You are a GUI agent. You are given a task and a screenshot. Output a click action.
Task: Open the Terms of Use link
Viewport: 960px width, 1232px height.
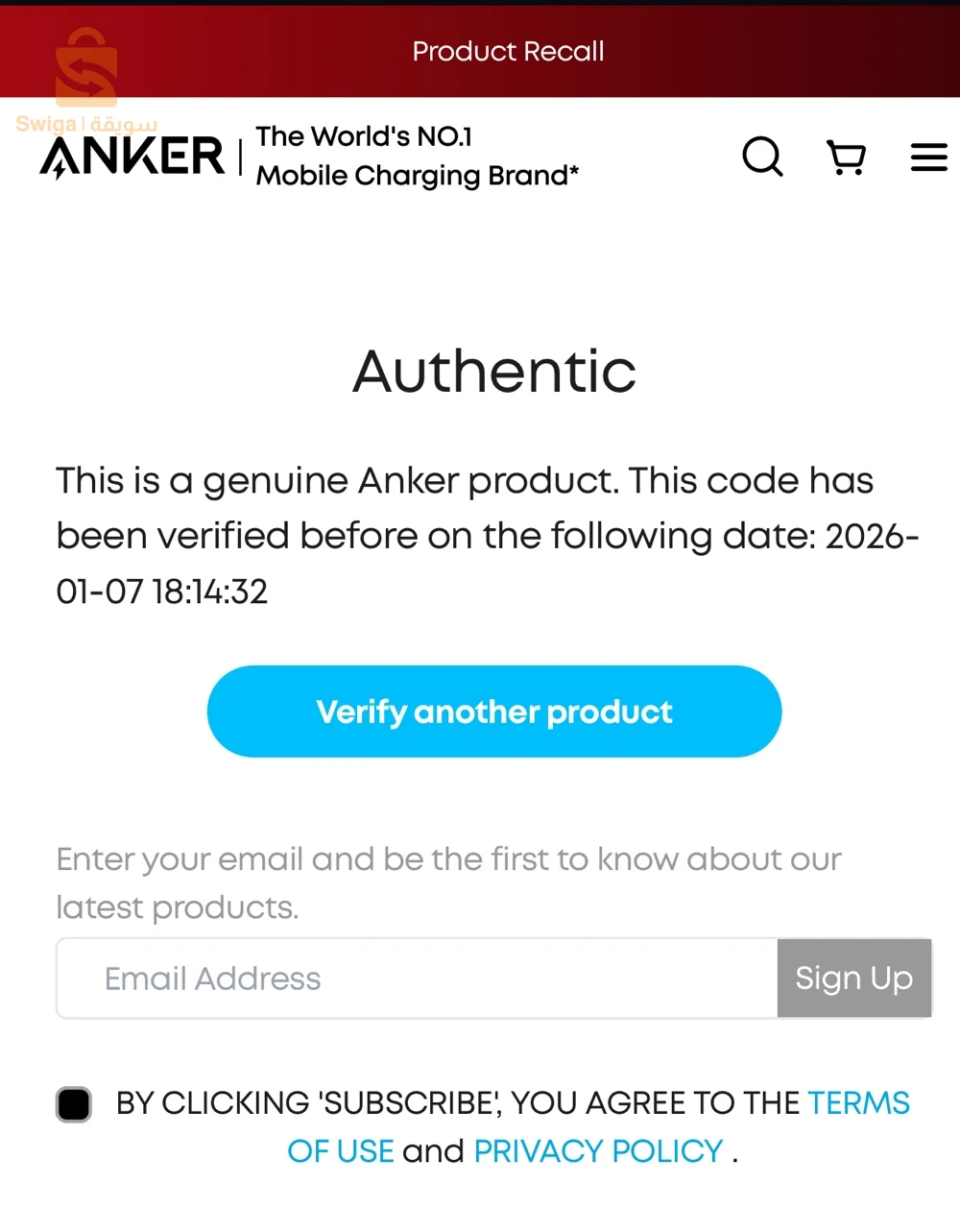[857, 1103]
